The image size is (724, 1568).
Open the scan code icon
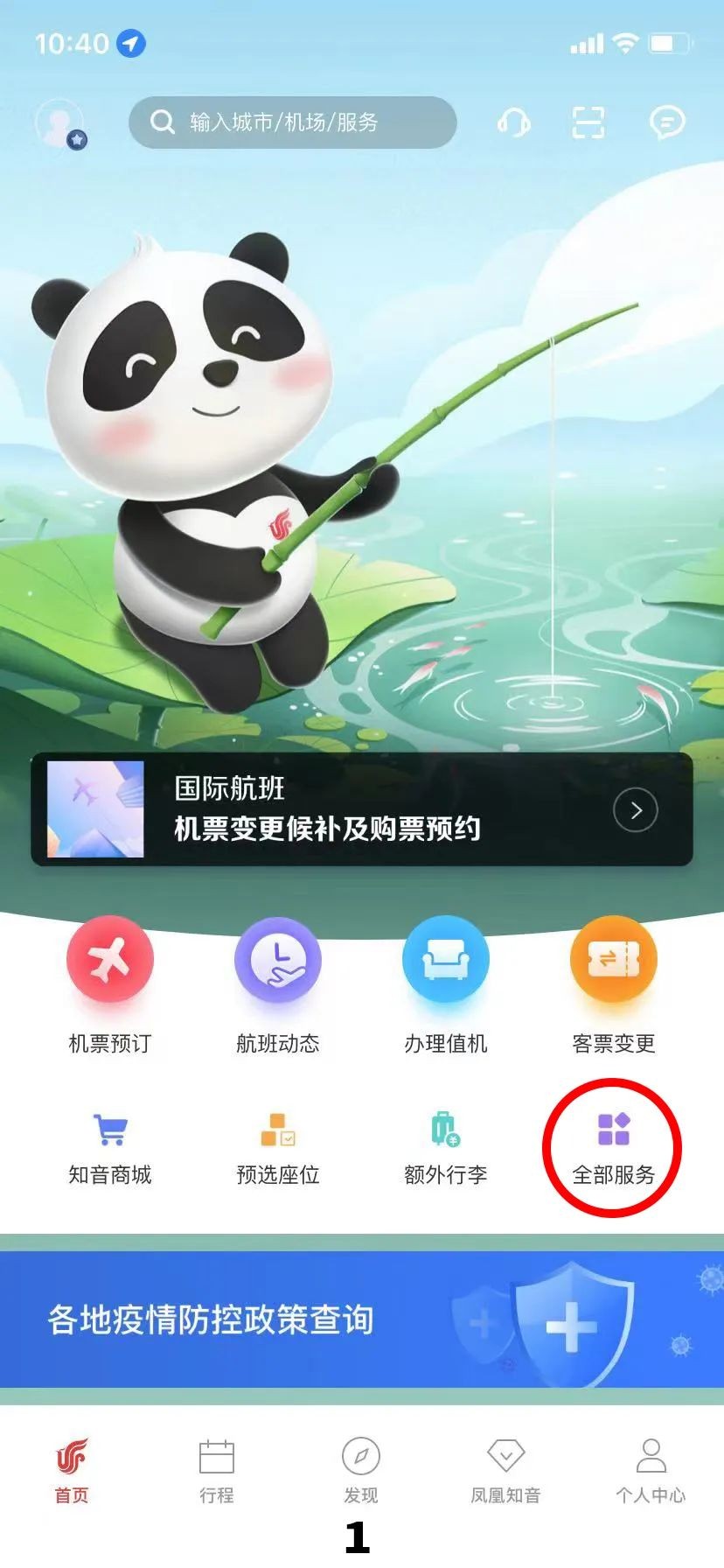coord(588,122)
